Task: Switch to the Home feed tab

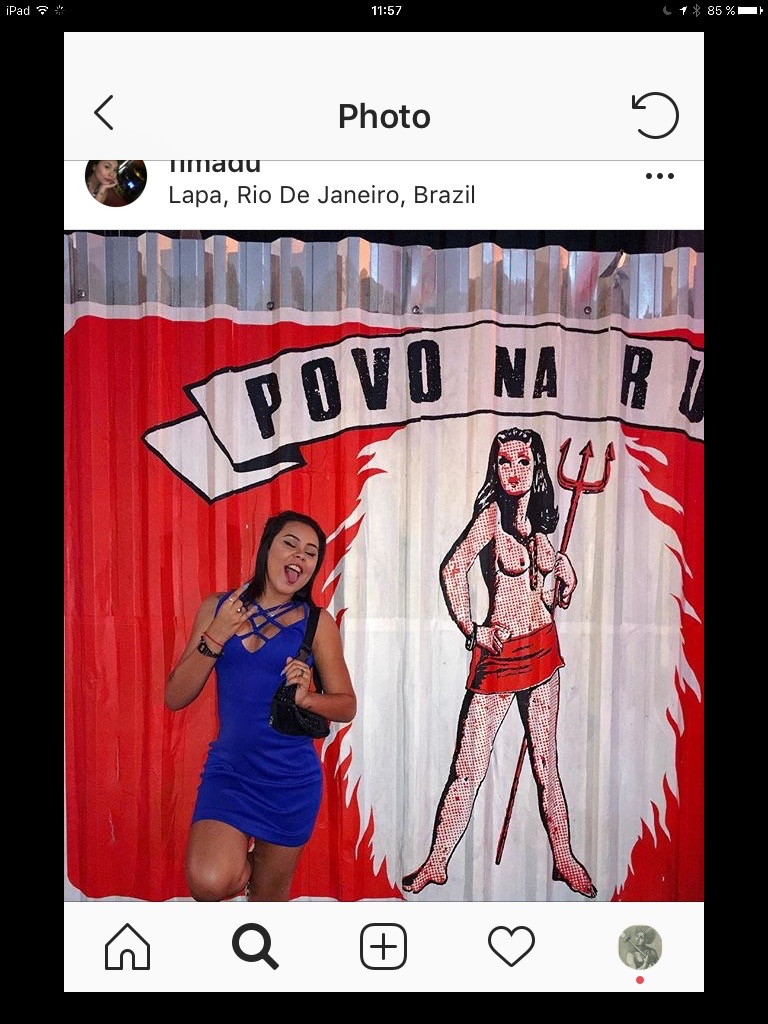Action: (127, 946)
